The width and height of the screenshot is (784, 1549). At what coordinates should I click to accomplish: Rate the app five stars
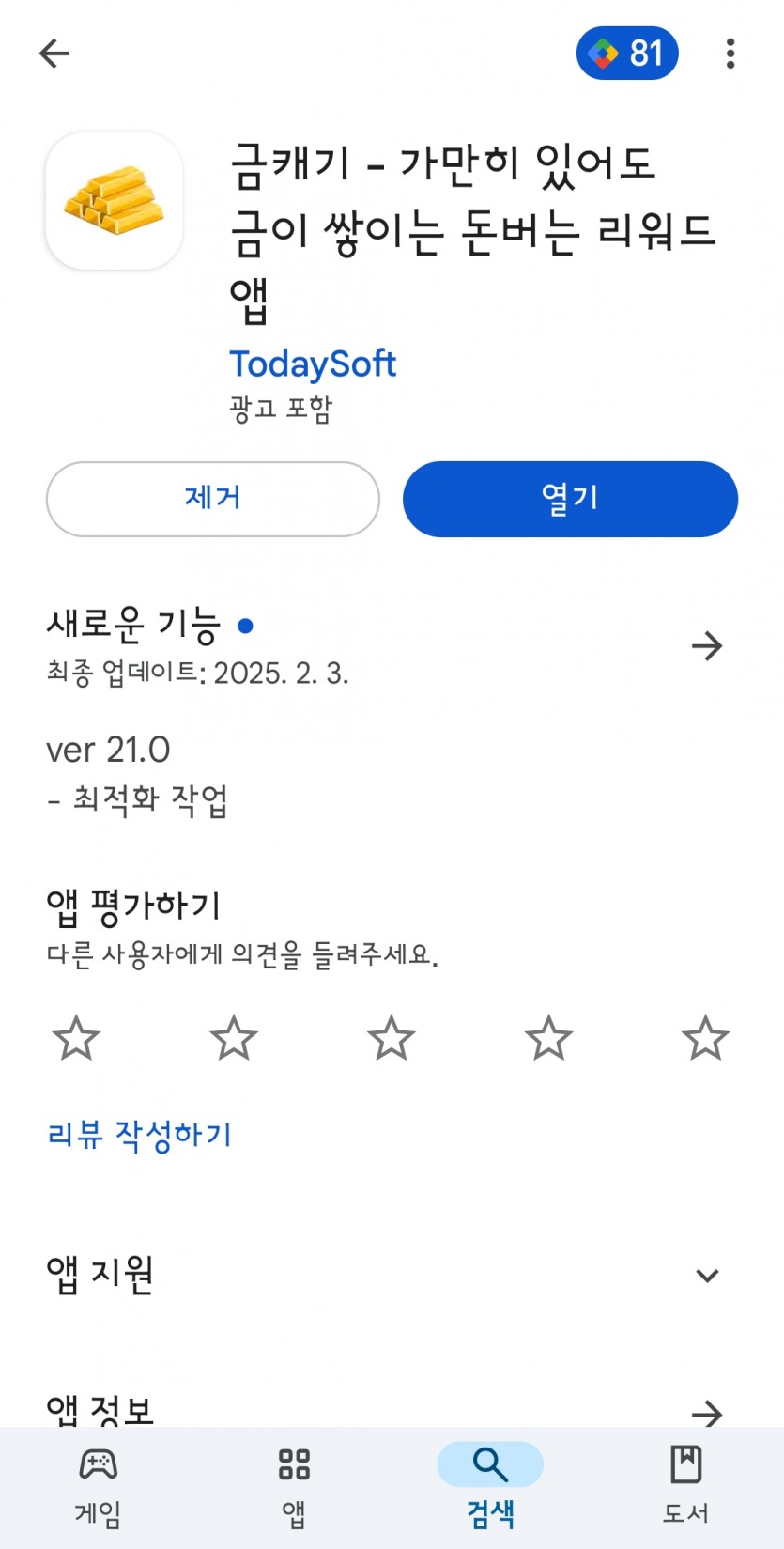pos(705,1038)
